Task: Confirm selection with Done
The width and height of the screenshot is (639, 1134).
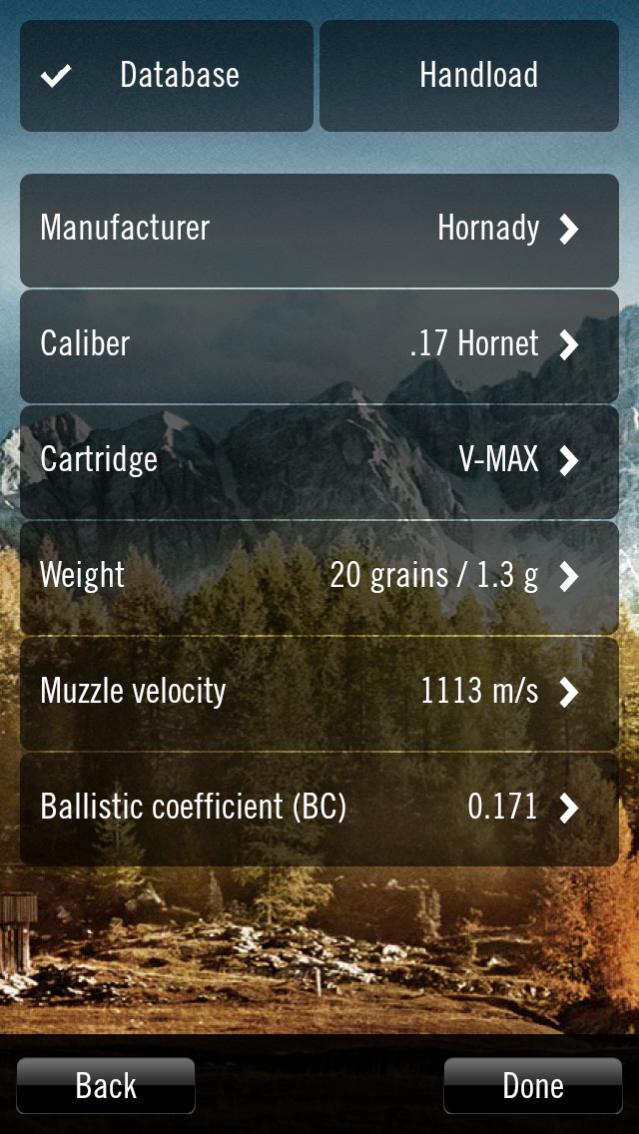Action: (x=532, y=1086)
